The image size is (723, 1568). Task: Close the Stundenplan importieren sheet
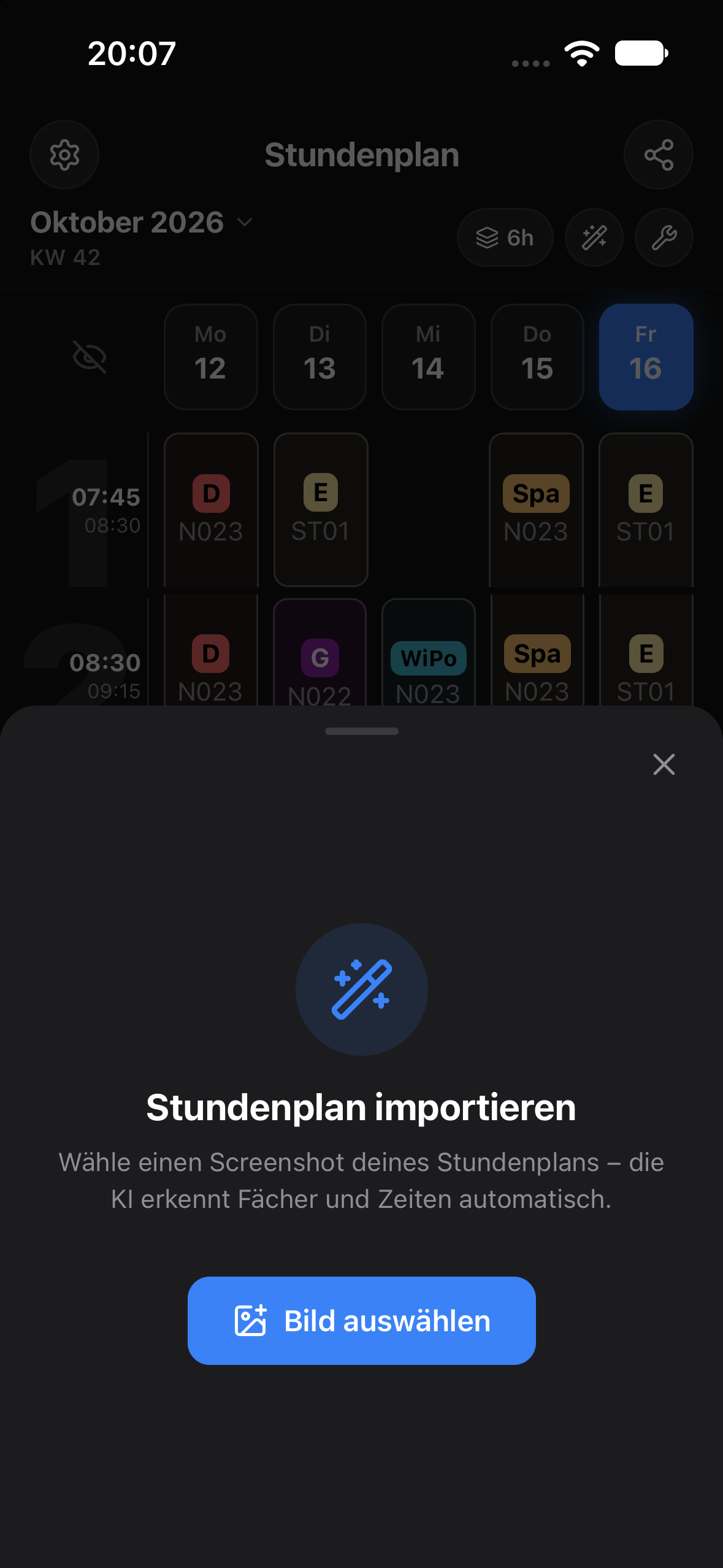click(664, 764)
